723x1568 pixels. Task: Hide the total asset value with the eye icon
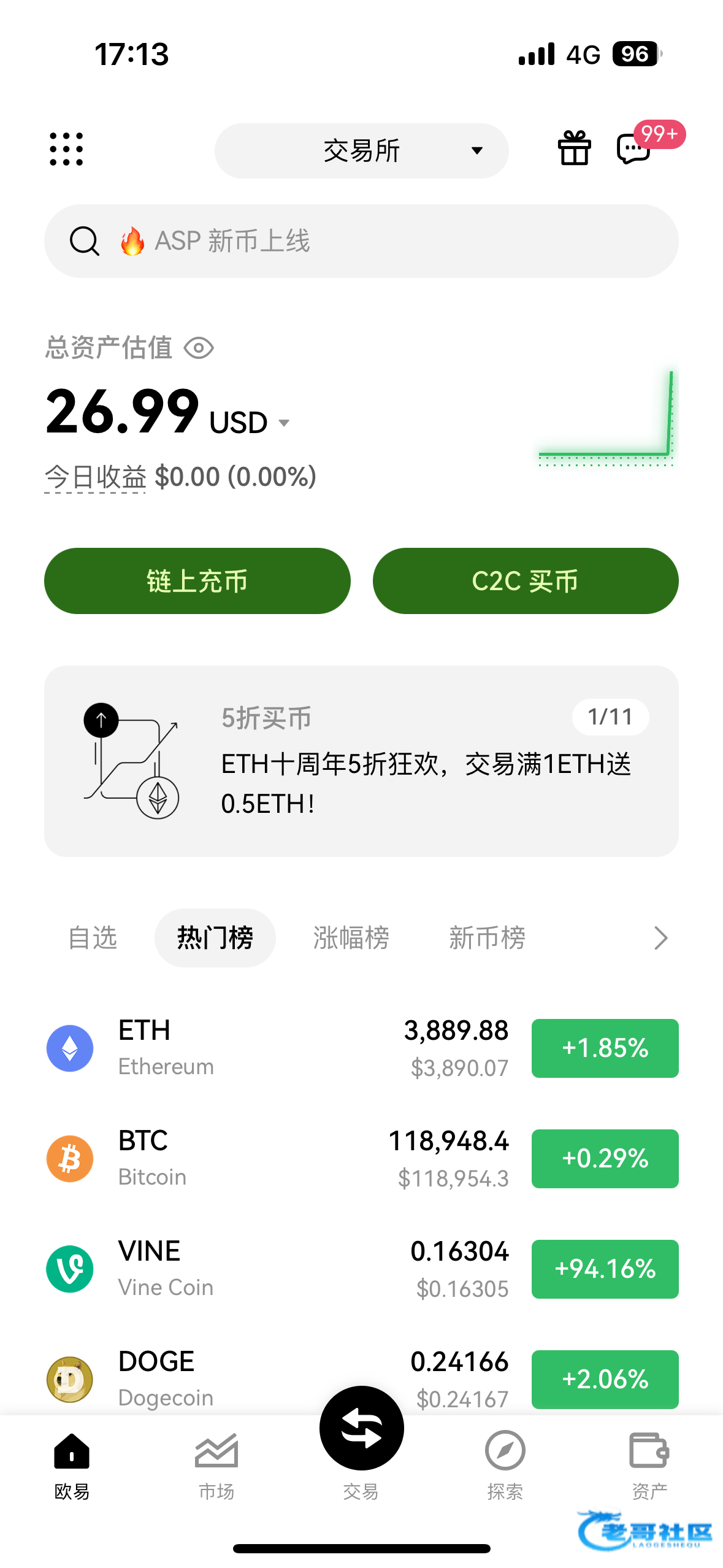pos(199,348)
